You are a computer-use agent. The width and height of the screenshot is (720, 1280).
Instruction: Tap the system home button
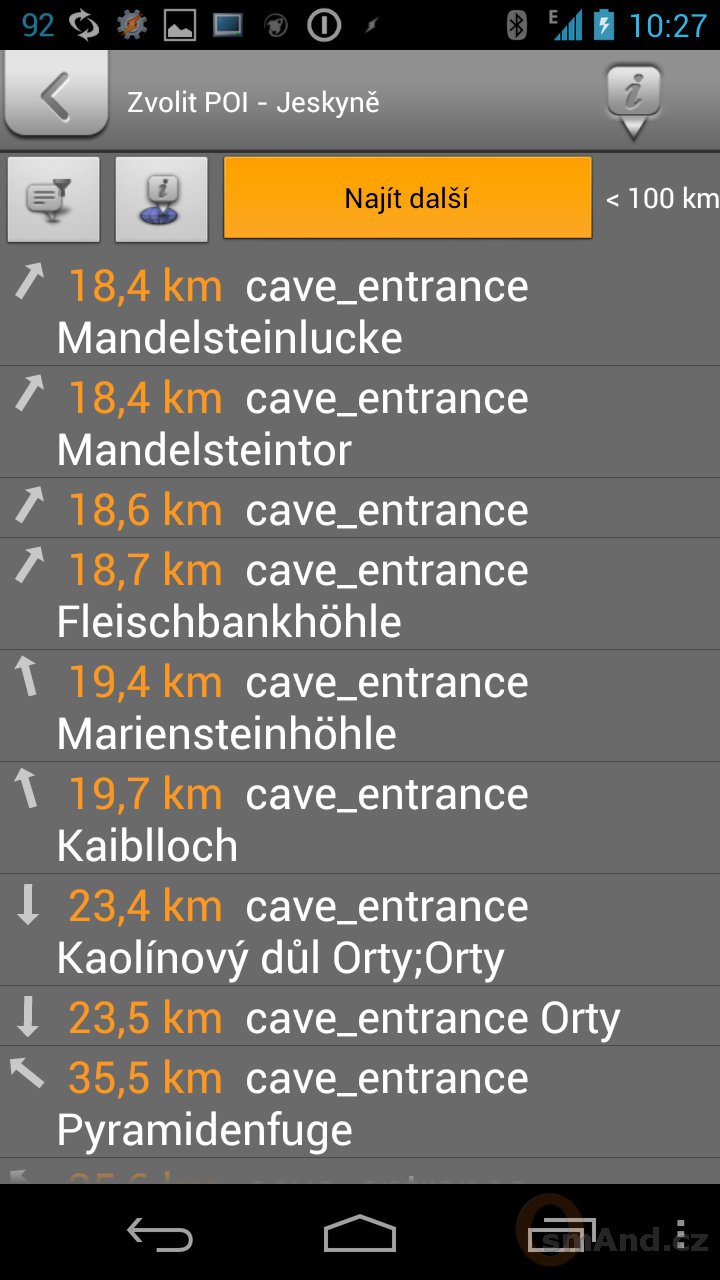(360, 1234)
